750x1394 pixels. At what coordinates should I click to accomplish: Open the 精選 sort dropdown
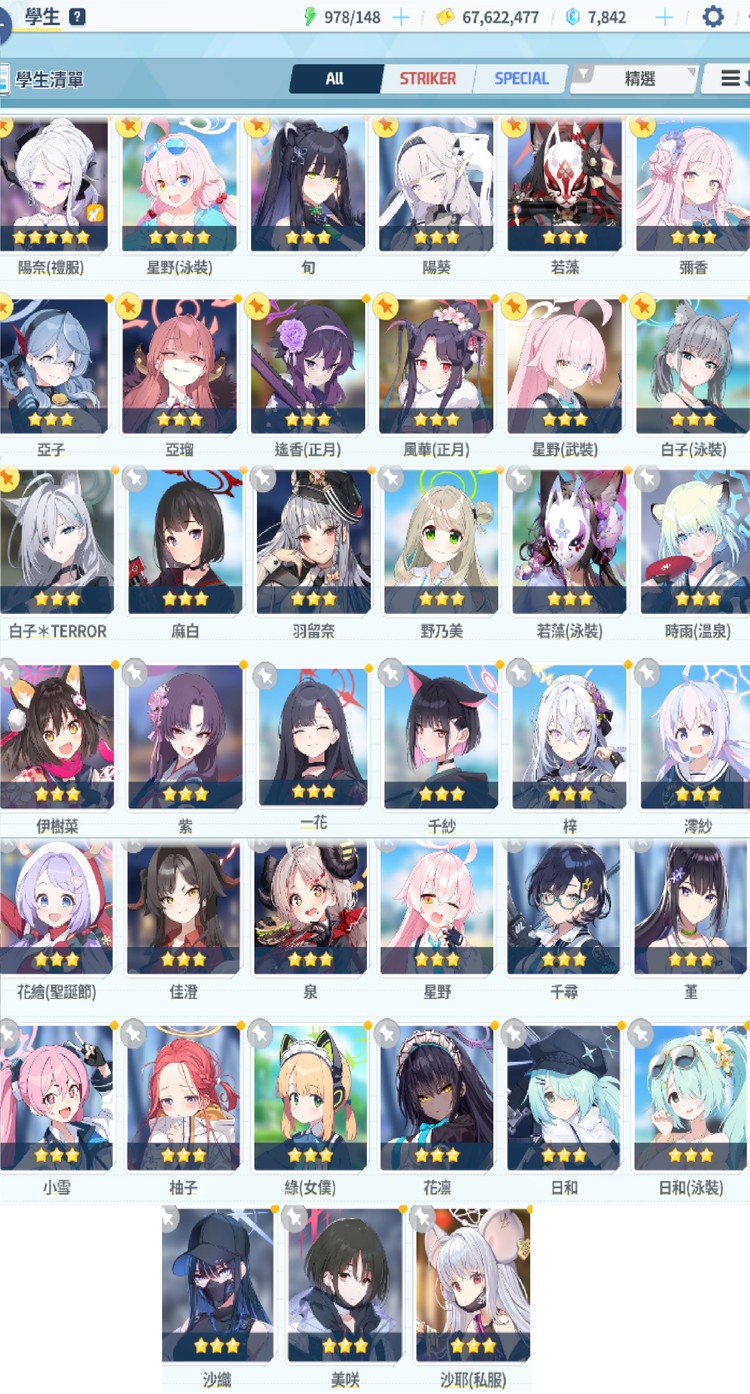[x=638, y=78]
